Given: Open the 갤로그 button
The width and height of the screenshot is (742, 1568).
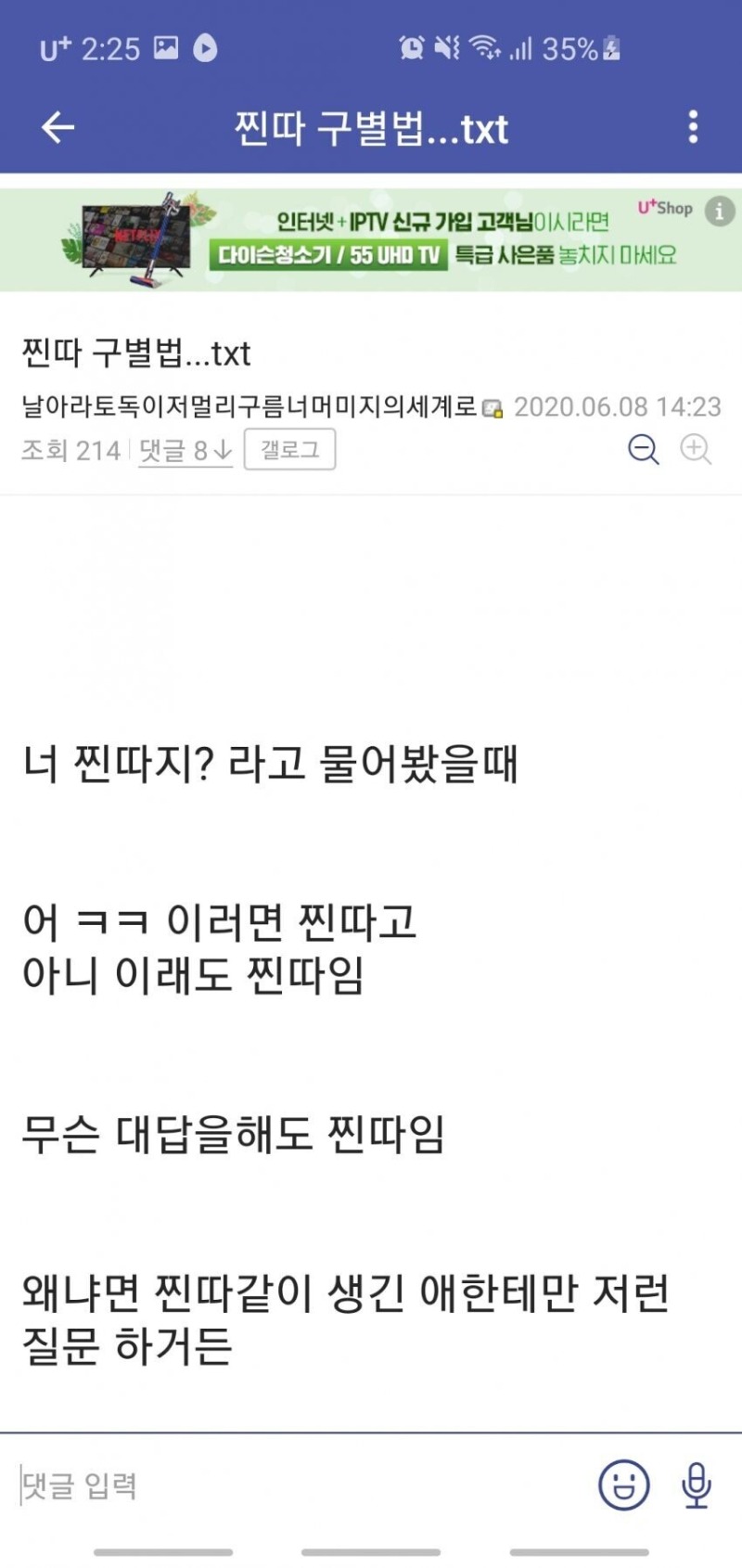Looking at the screenshot, I should click(x=289, y=450).
